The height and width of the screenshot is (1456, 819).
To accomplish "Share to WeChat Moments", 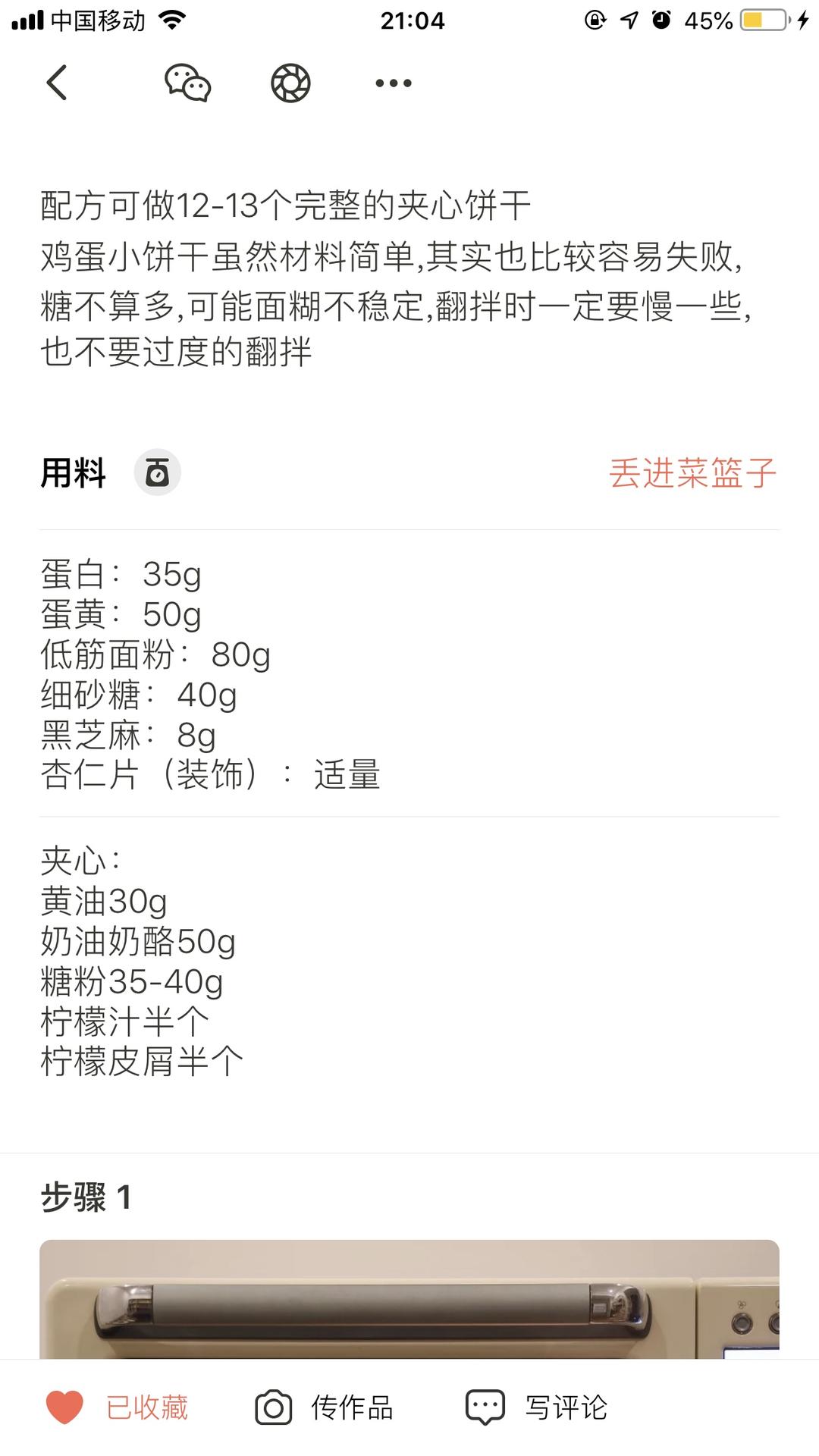I will click(290, 83).
